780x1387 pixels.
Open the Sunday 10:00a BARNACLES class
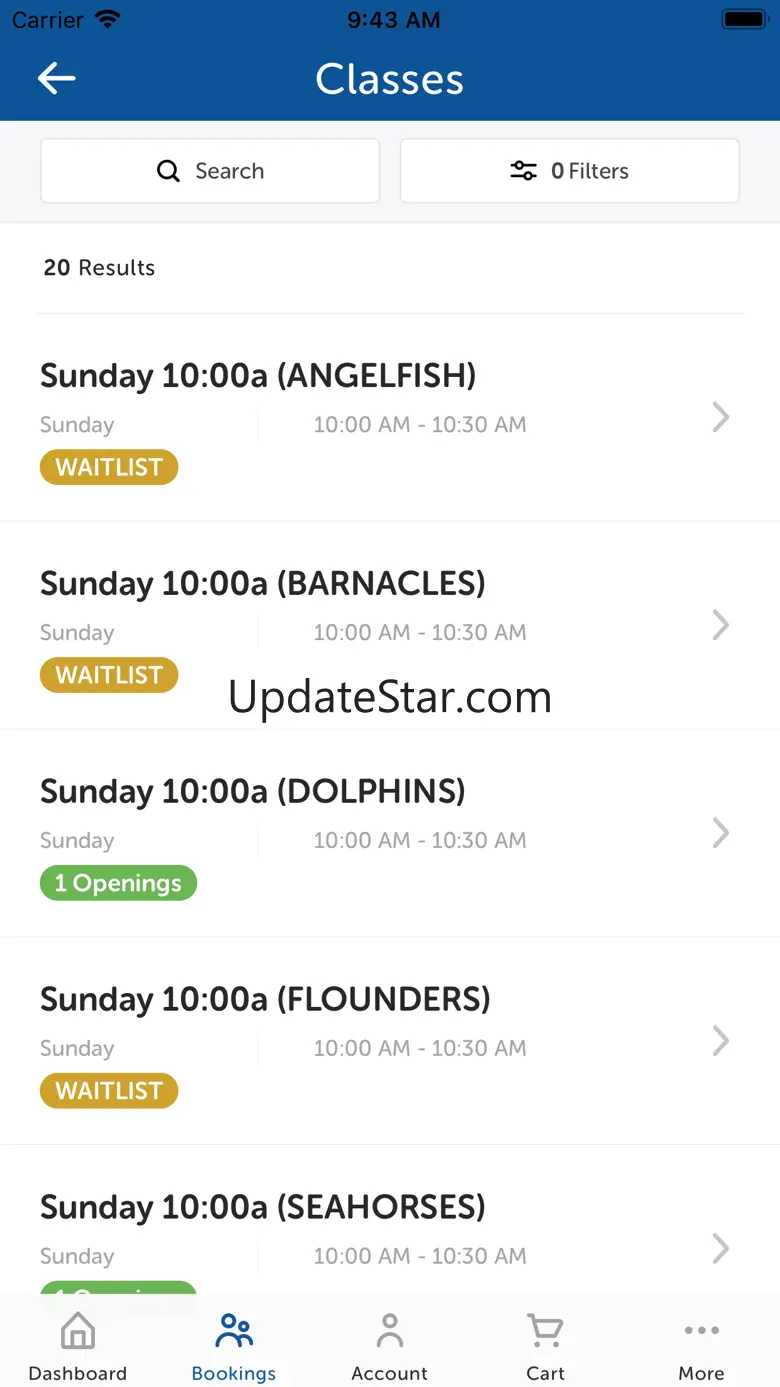point(389,626)
